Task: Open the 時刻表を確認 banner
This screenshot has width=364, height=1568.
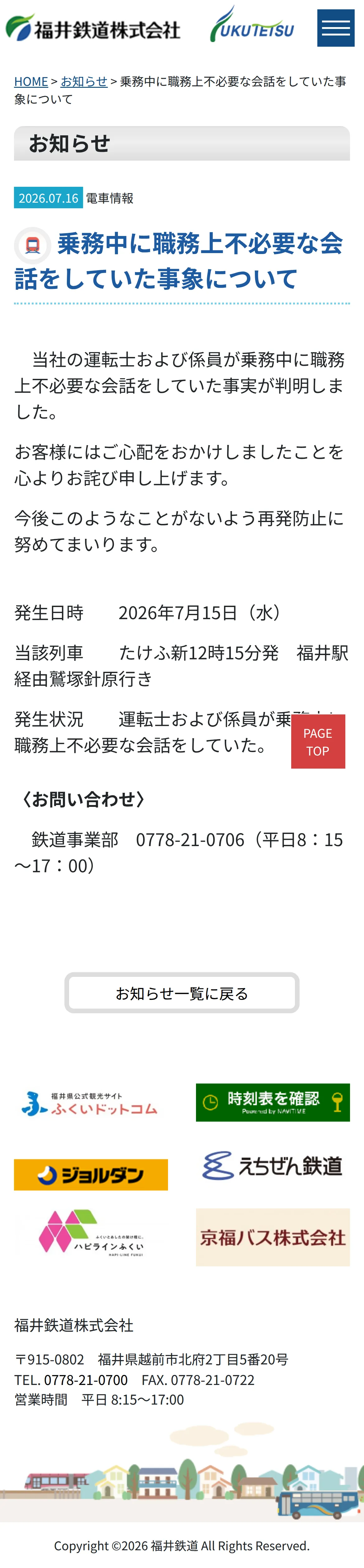Action: (273, 1102)
